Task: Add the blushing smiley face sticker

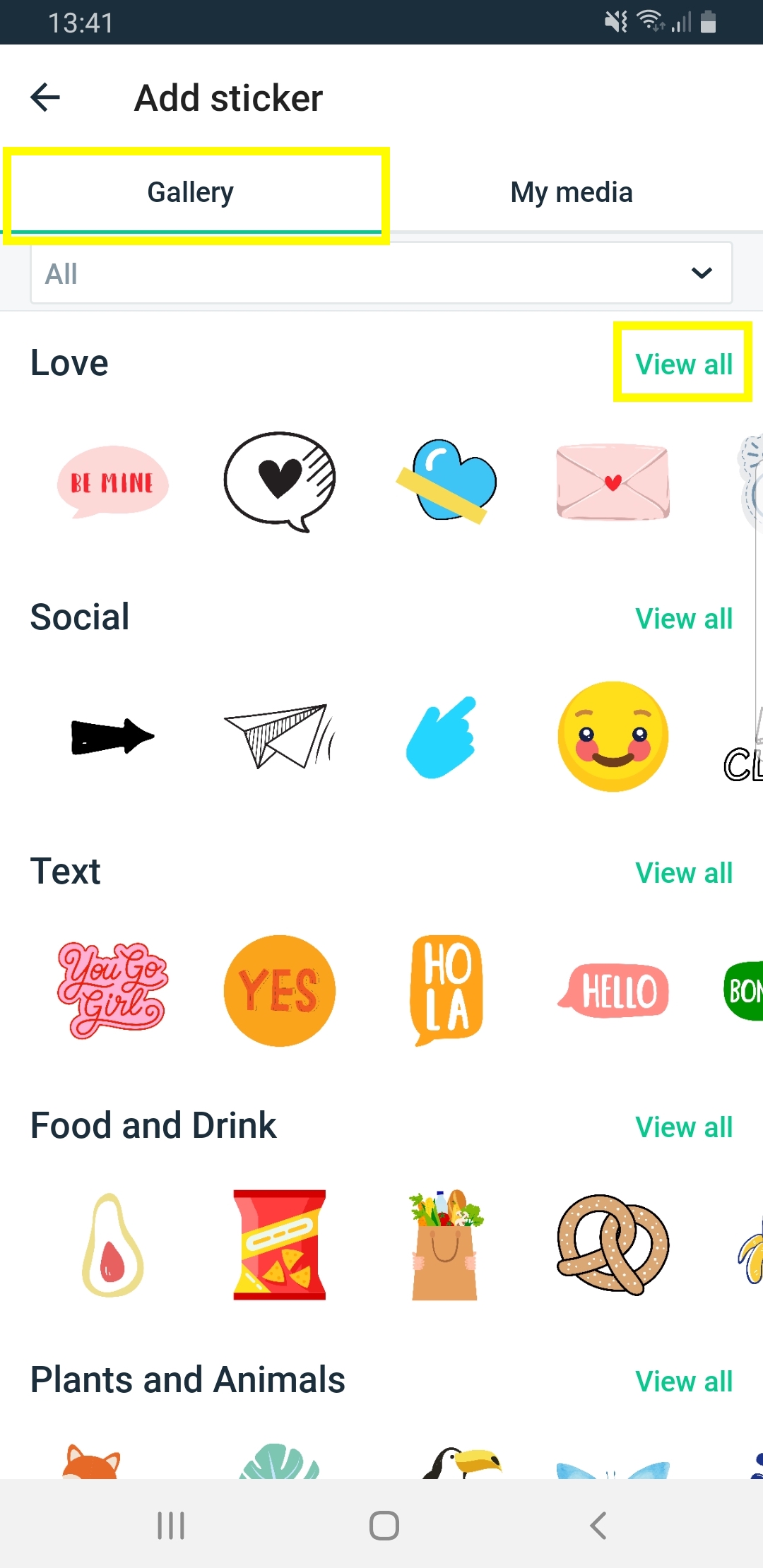Action: point(613,736)
